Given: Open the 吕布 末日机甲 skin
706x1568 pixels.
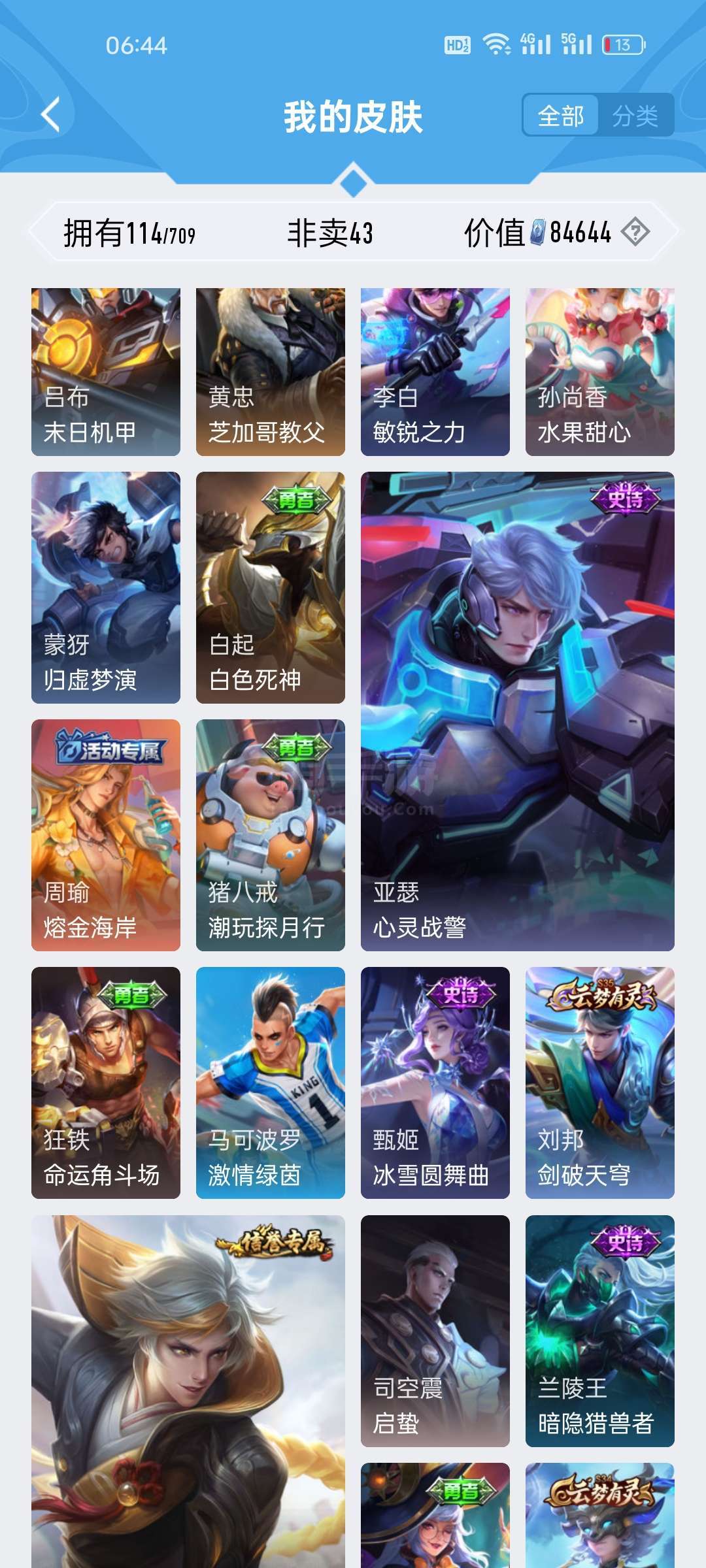Looking at the screenshot, I should click(x=106, y=372).
